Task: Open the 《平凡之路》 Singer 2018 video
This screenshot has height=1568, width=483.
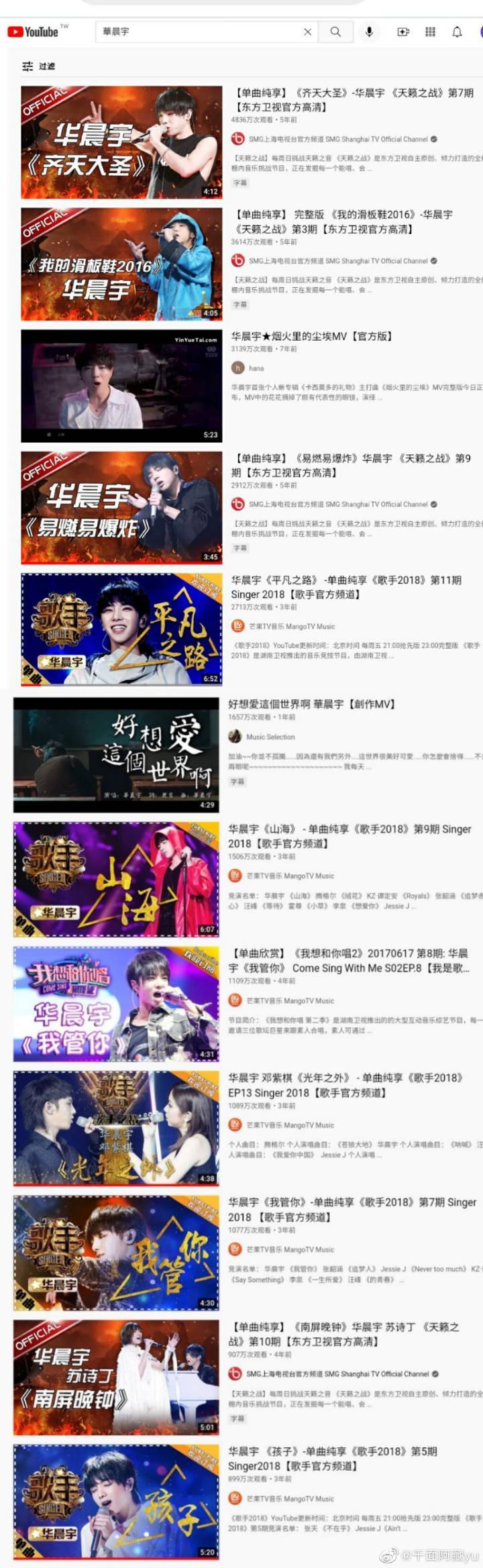Action: (x=121, y=629)
